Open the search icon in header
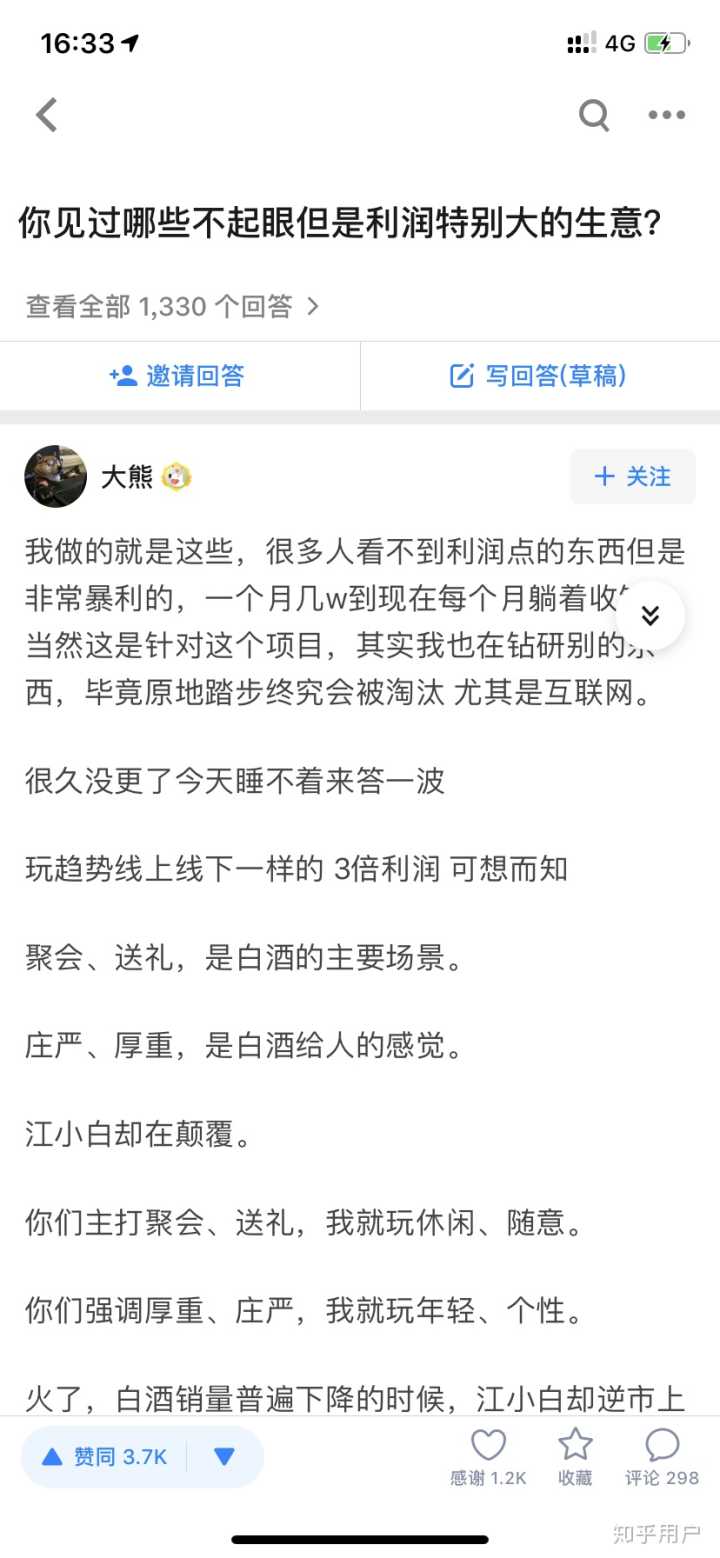Screen dimensions: 720x1558 pos(594,115)
